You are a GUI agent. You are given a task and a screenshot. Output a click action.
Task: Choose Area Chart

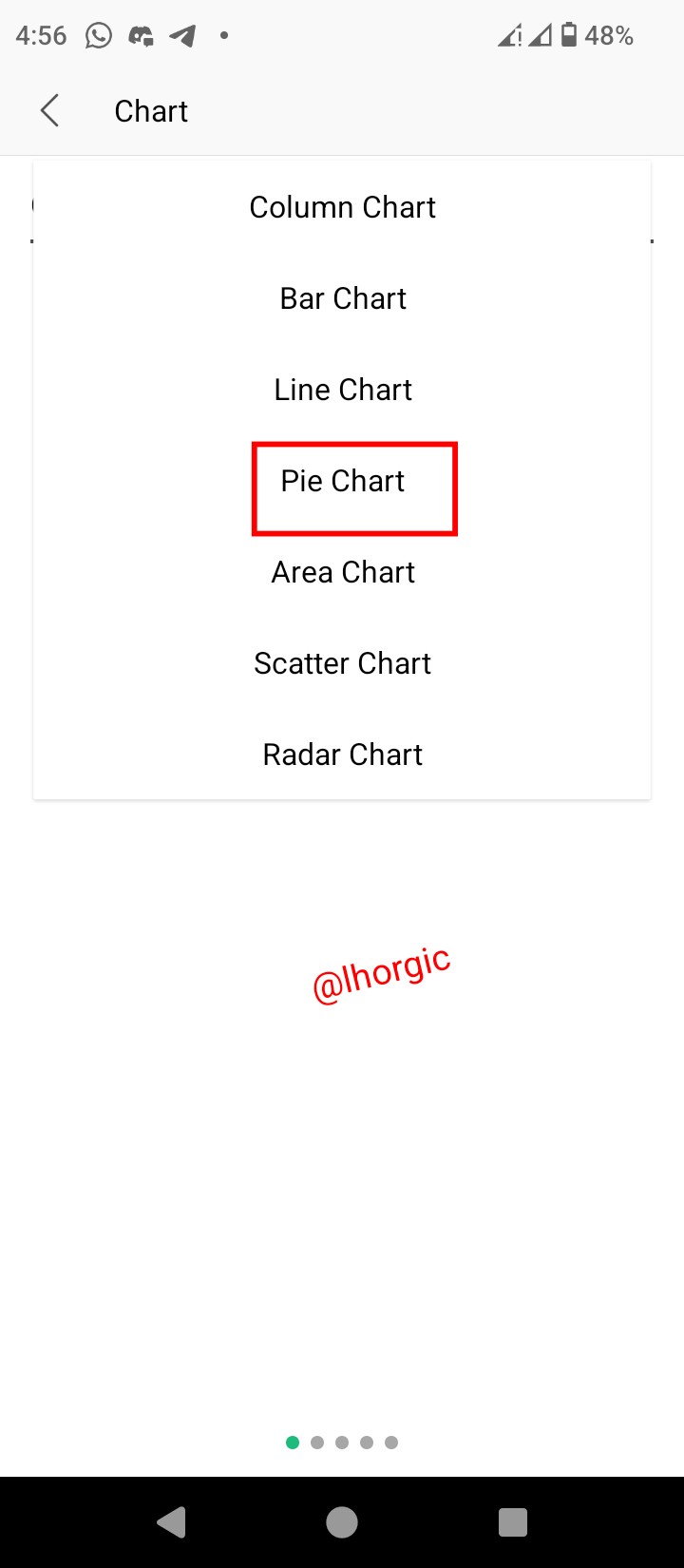point(342,572)
